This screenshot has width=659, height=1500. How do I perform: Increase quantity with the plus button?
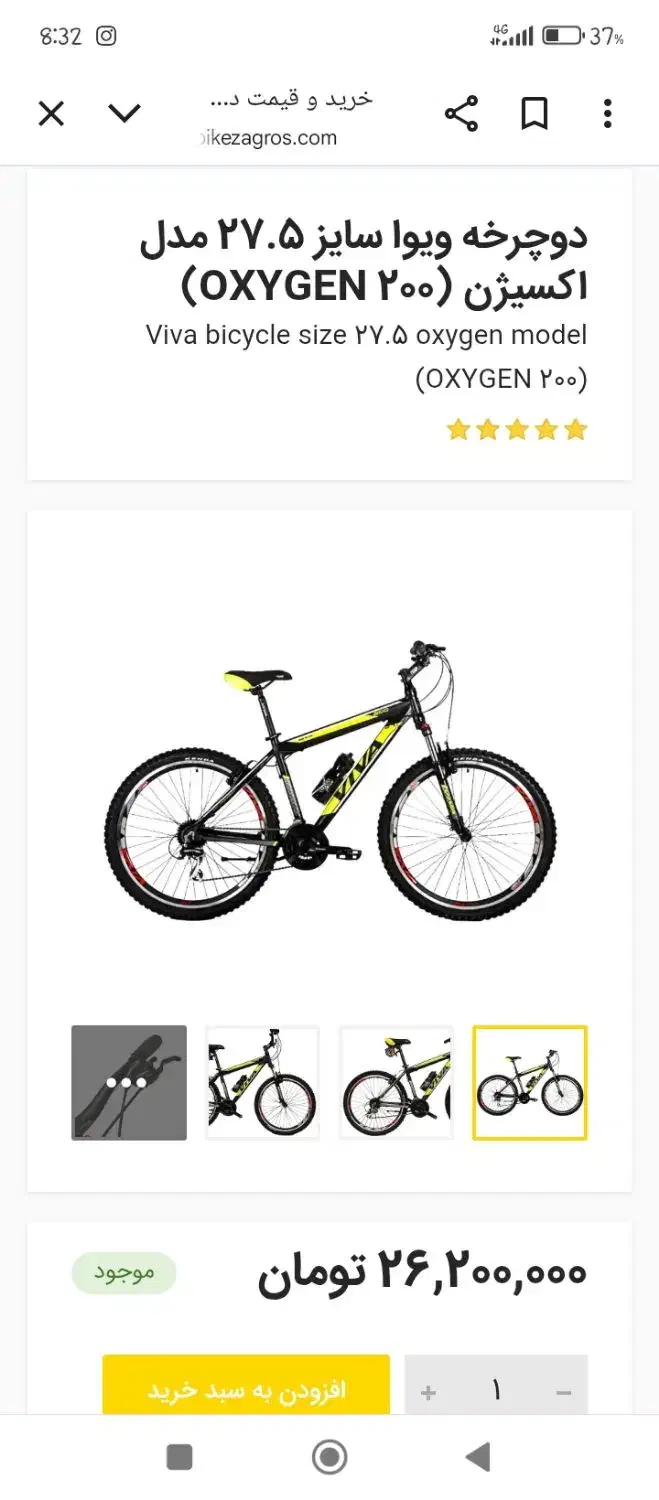point(429,1392)
